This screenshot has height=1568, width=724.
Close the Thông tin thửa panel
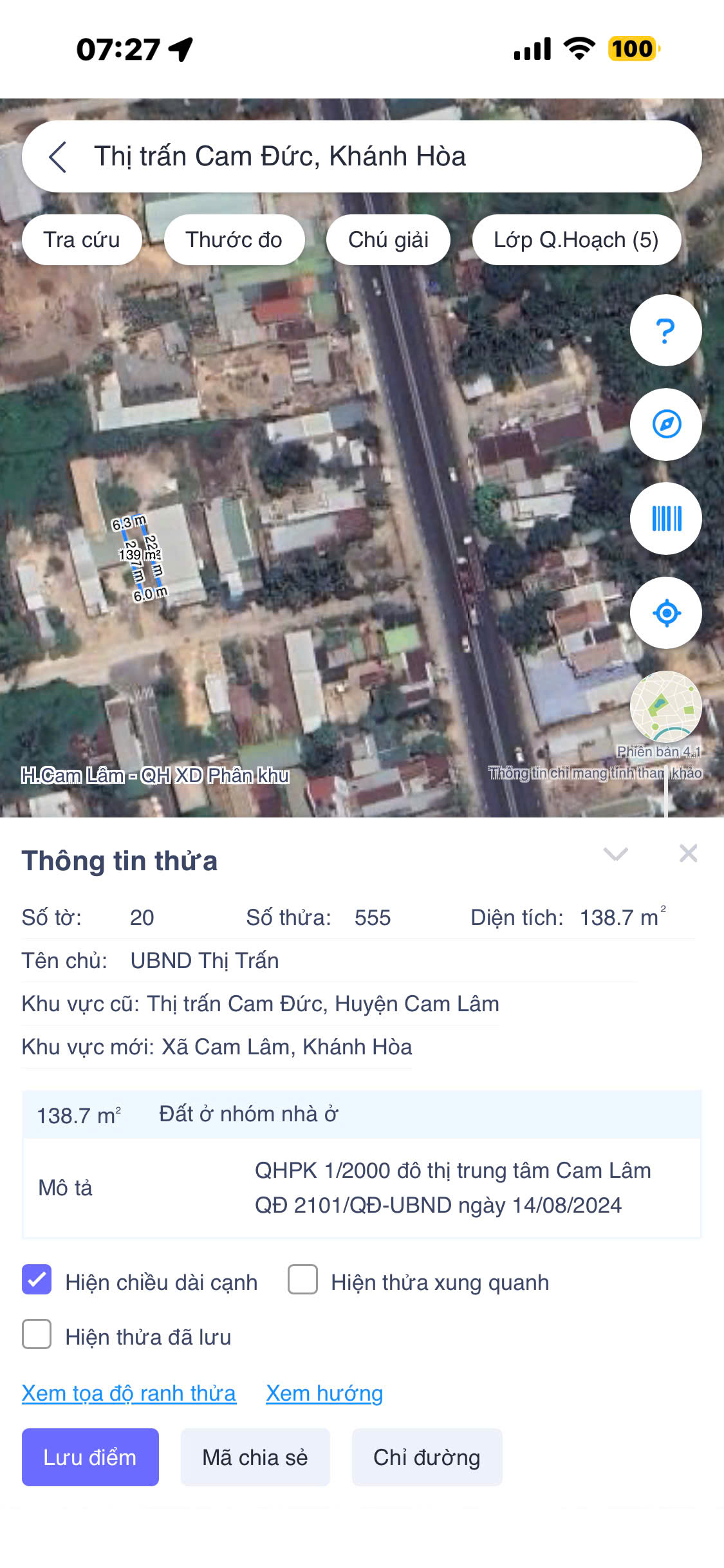pyautogui.click(x=688, y=854)
